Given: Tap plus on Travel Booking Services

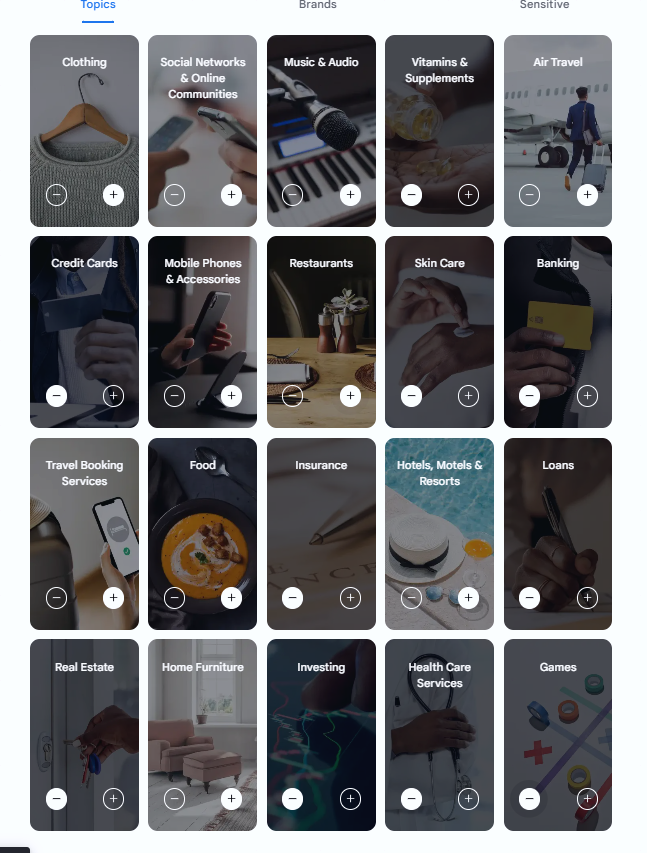Looking at the screenshot, I should tap(113, 598).
